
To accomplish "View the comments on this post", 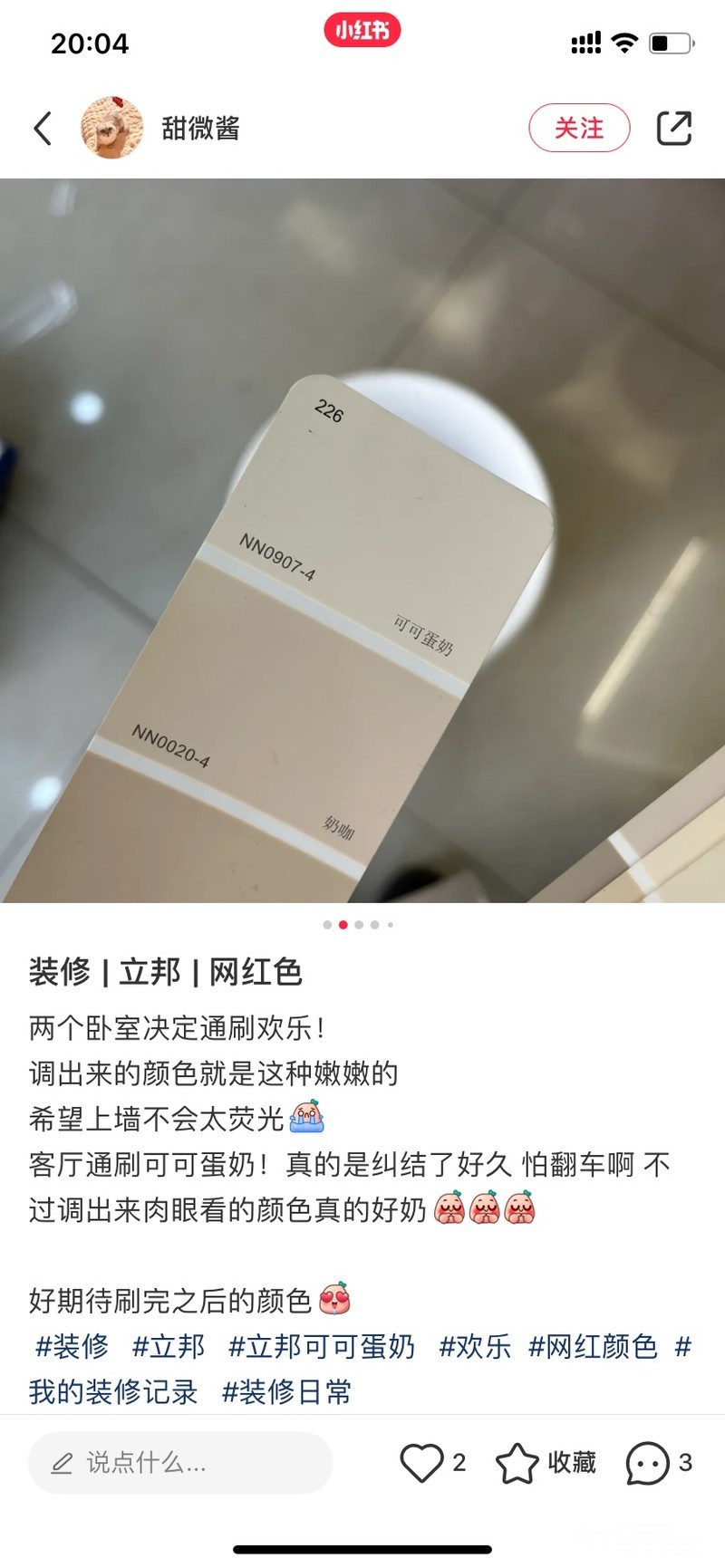I will coord(658,1463).
